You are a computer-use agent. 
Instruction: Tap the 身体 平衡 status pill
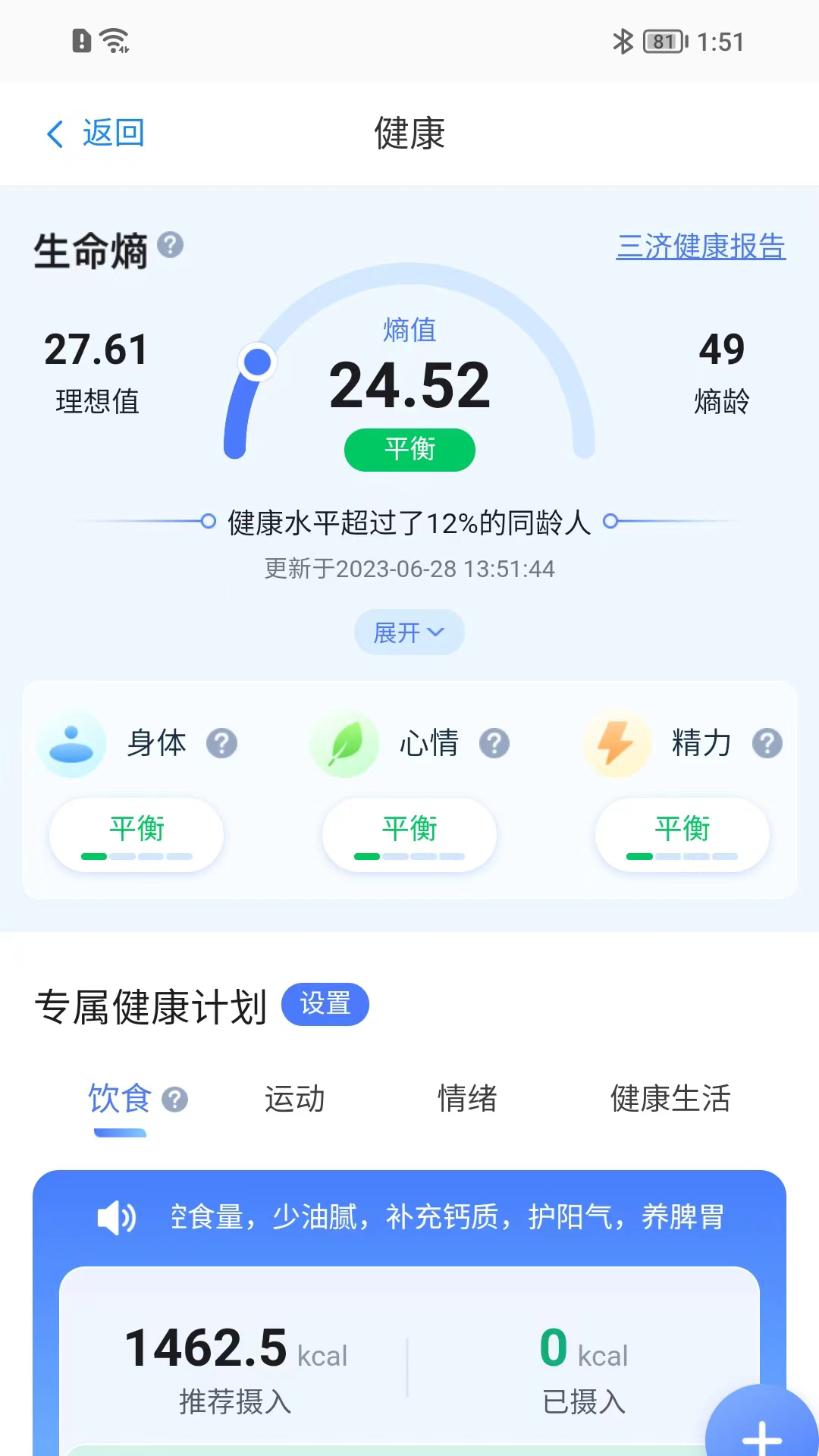coord(136,834)
